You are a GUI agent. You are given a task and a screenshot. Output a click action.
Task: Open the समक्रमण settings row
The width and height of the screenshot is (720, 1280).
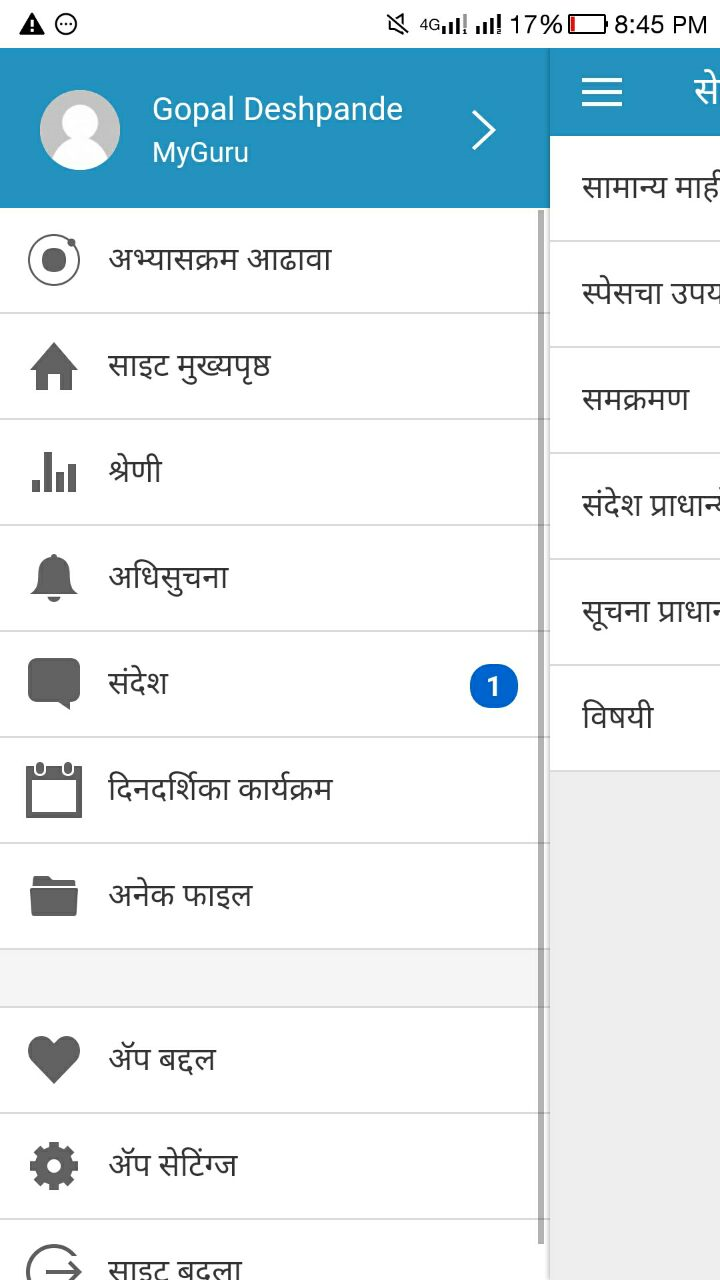coord(636,400)
